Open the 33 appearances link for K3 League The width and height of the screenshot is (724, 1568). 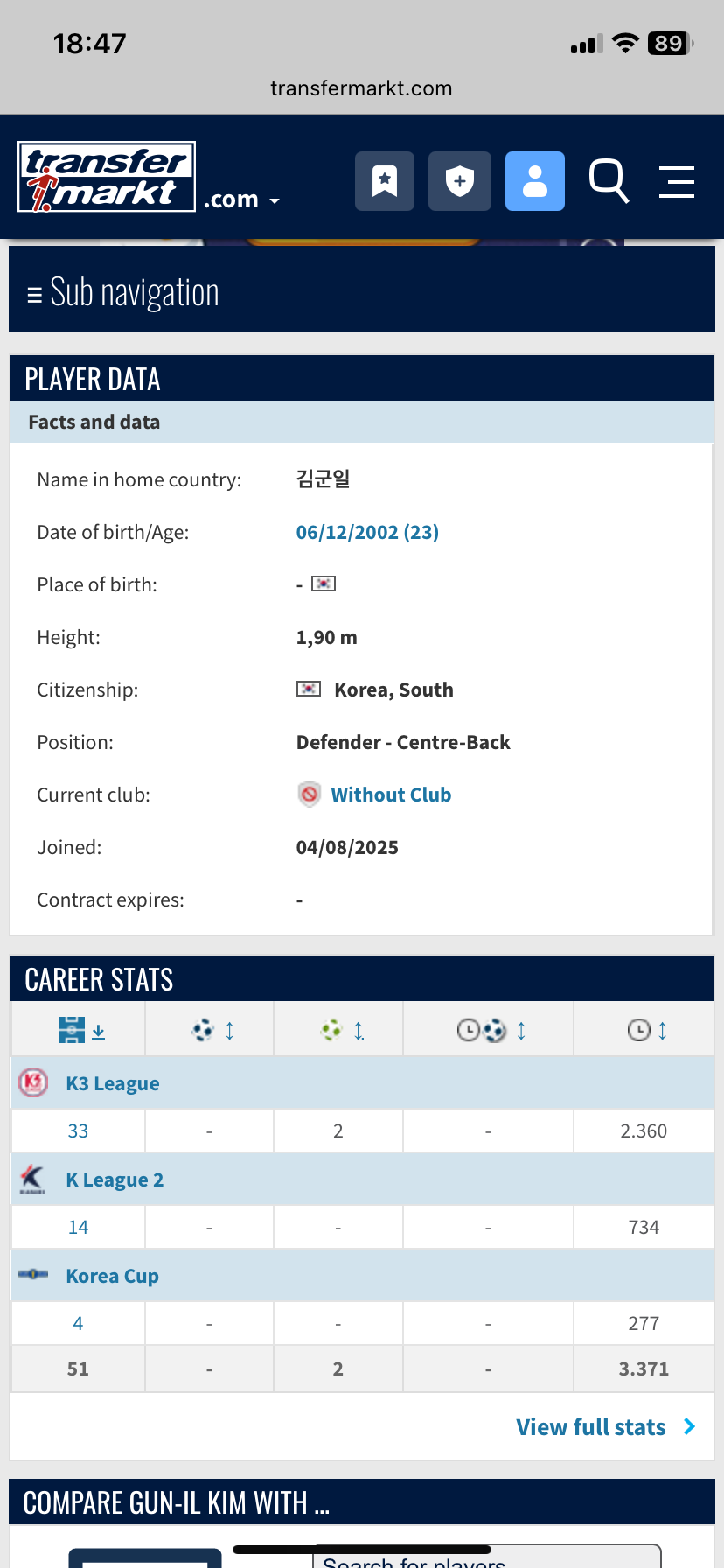pyautogui.click(x=78, y=1130)
